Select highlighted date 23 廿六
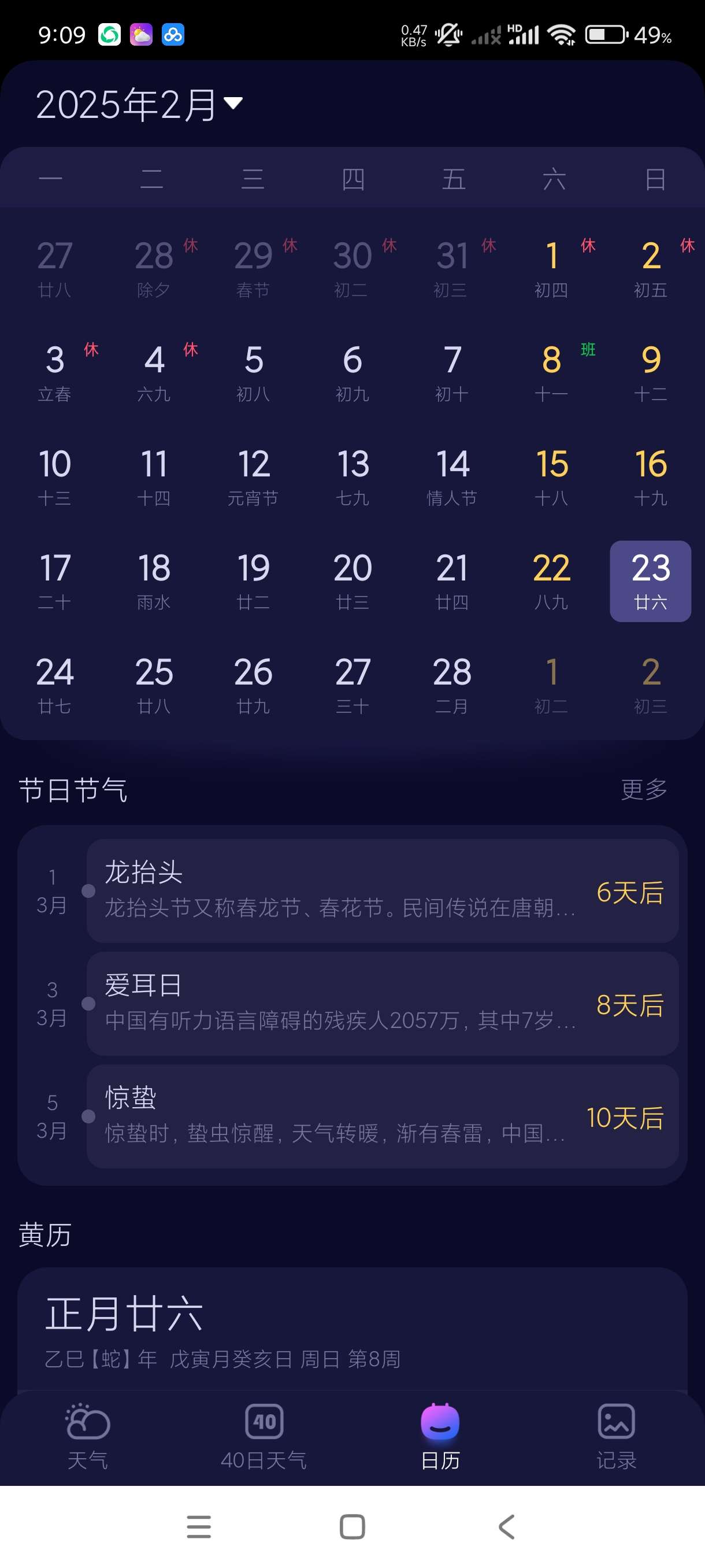Image resolution: width=705 pixels, height=1568 pixels. [650, 580]
